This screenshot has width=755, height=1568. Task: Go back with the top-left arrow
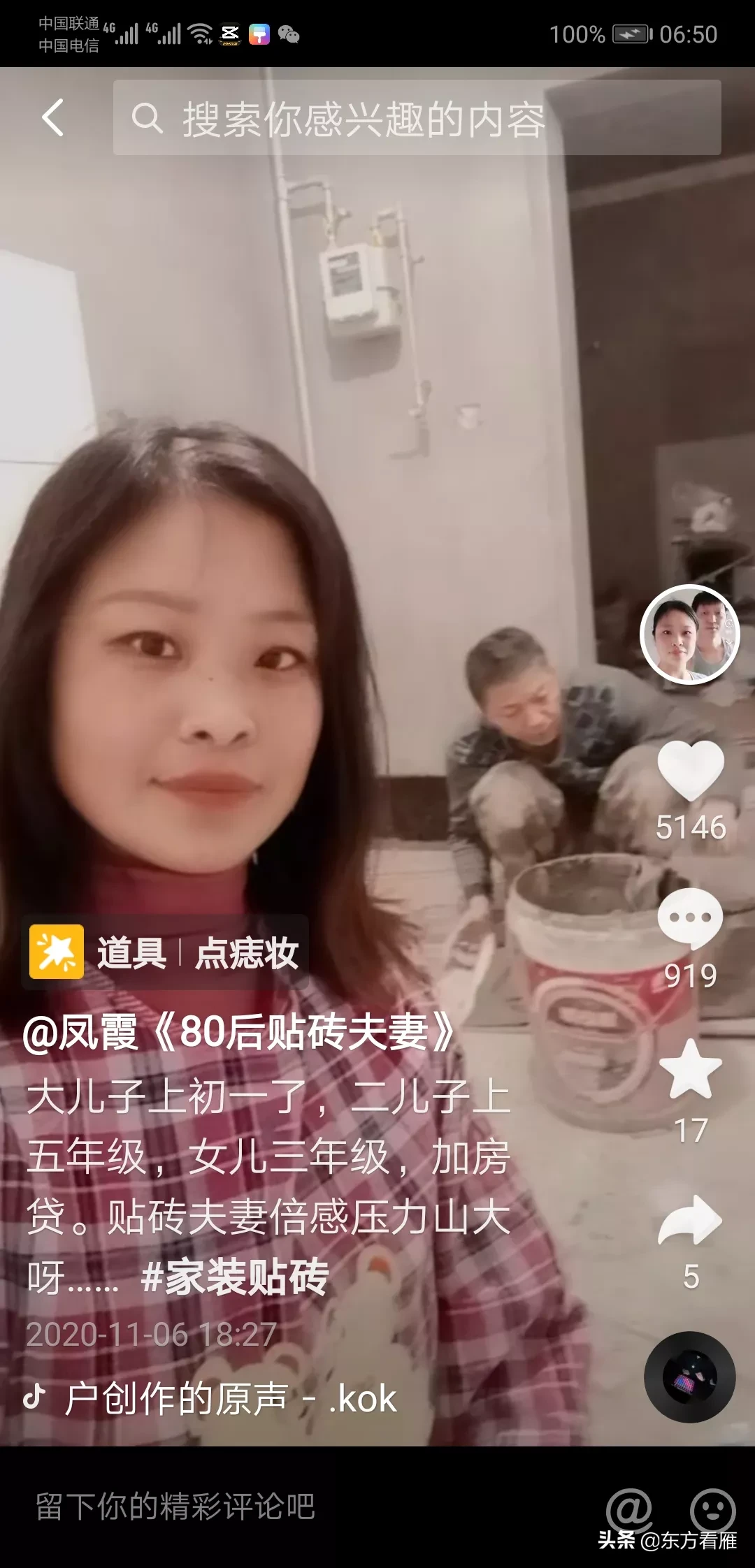[53, 117]
